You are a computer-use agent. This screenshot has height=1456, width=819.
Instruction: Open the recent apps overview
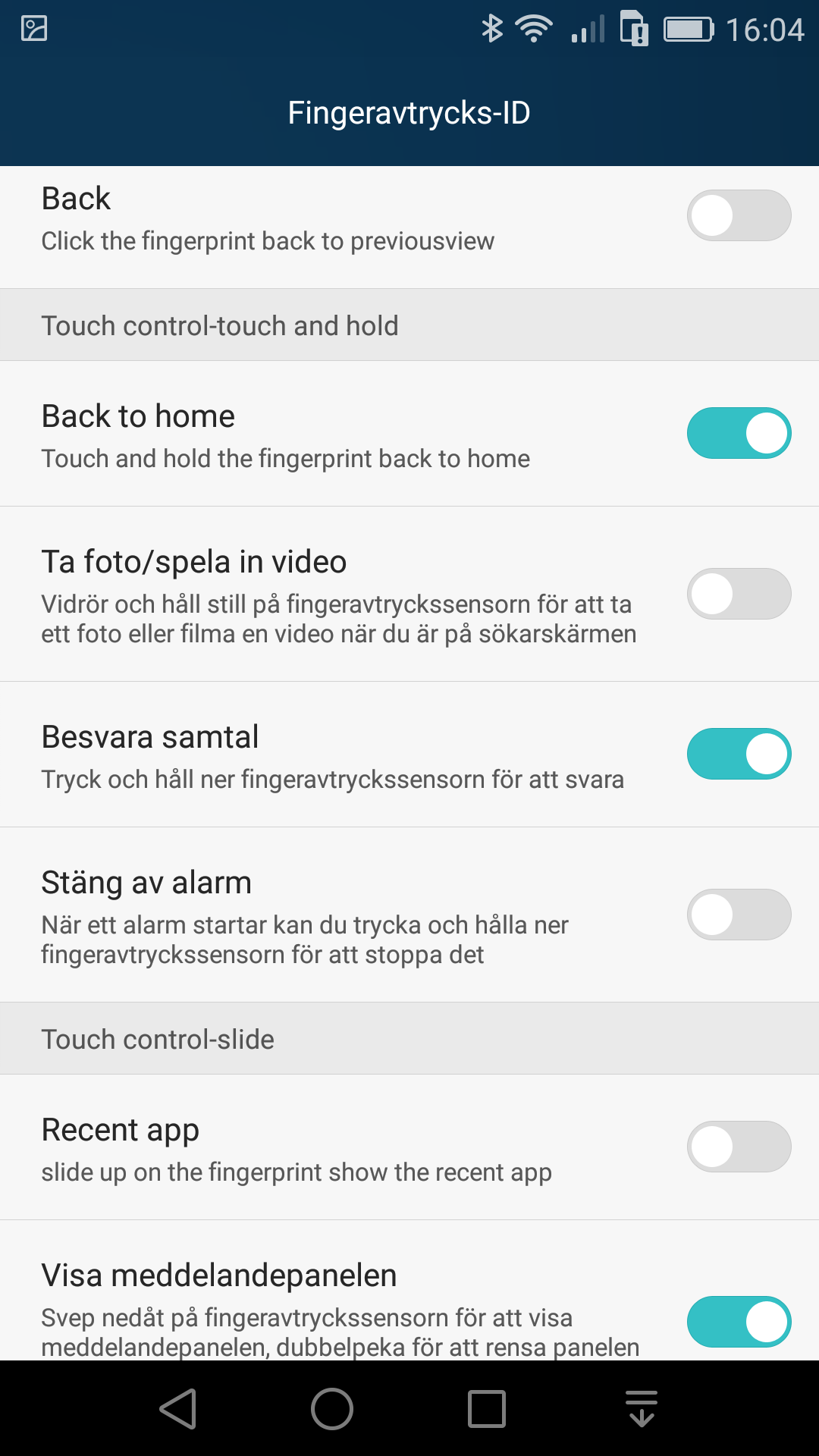[x=487, y=1409]
